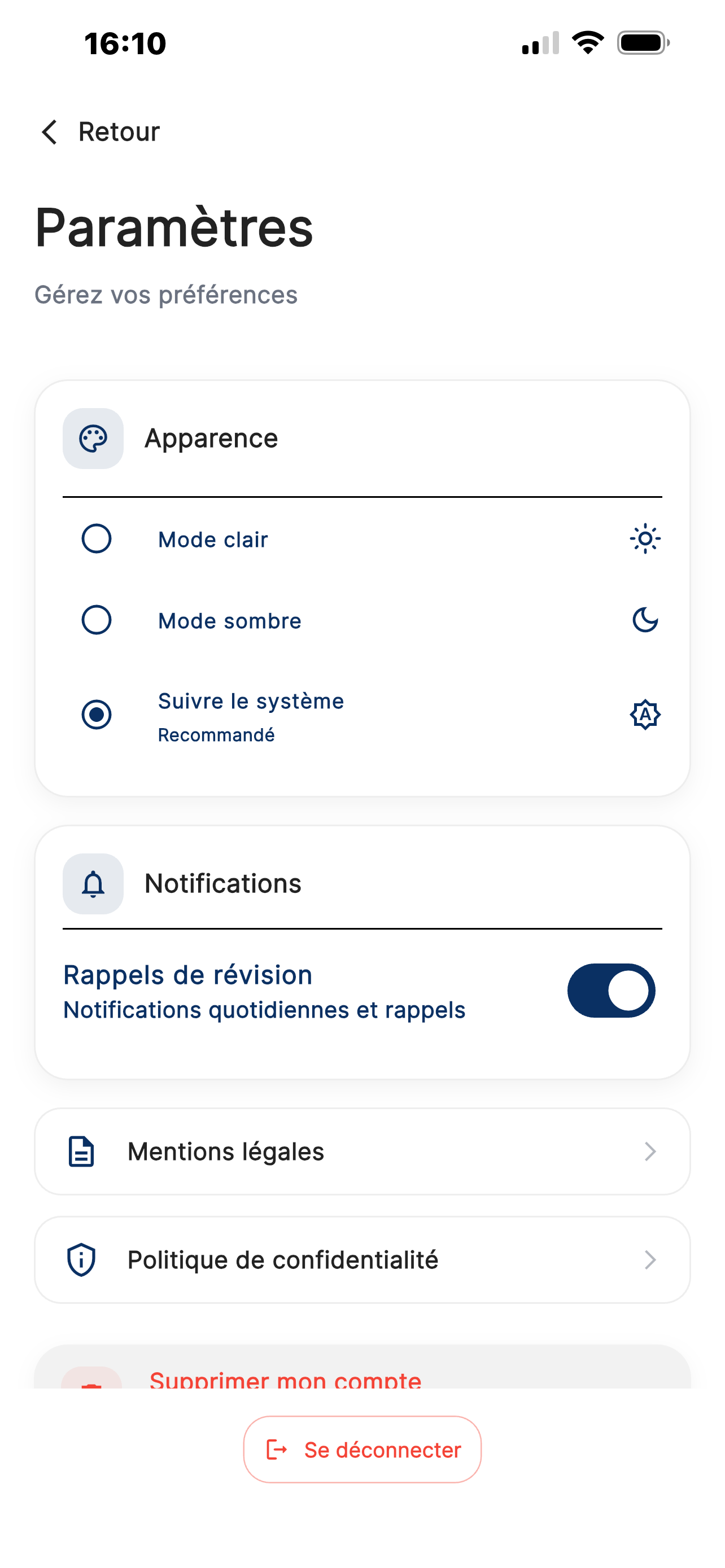Screen dimensions: 725x1568
Task: Select the Mode clair radio button
Action: (x=96, y=538)
